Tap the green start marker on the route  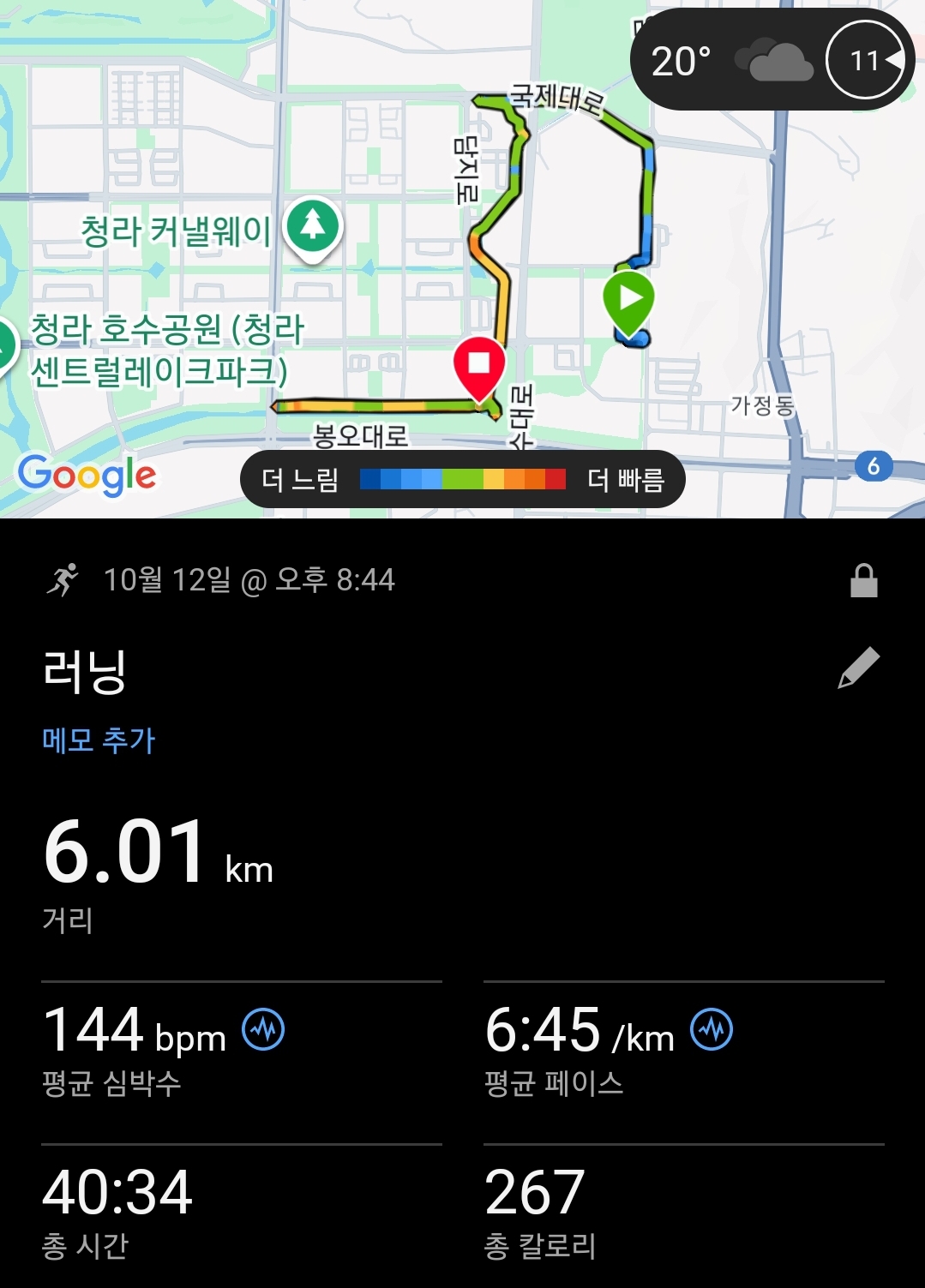click(x=629, y=300)
